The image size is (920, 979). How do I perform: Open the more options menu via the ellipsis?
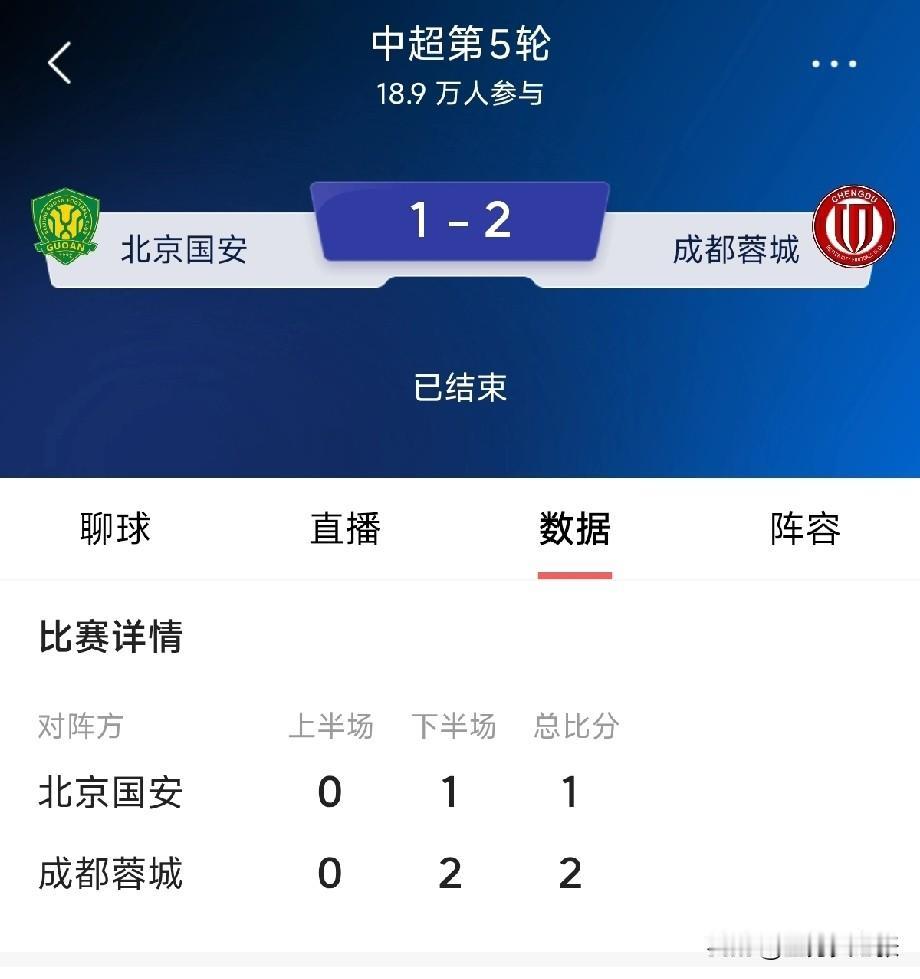pyautogui.click(x=832, y=62)
